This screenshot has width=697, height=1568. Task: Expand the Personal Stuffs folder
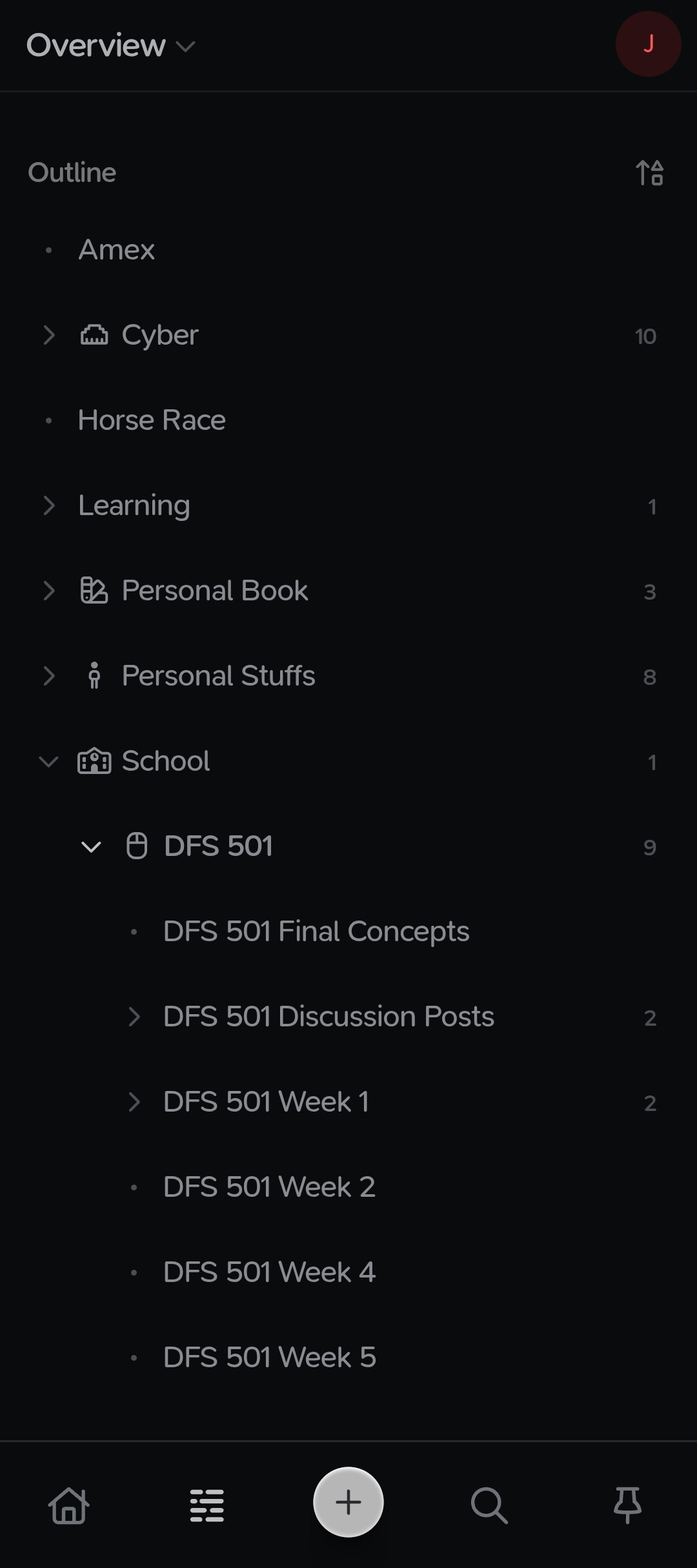coord(49,676)
